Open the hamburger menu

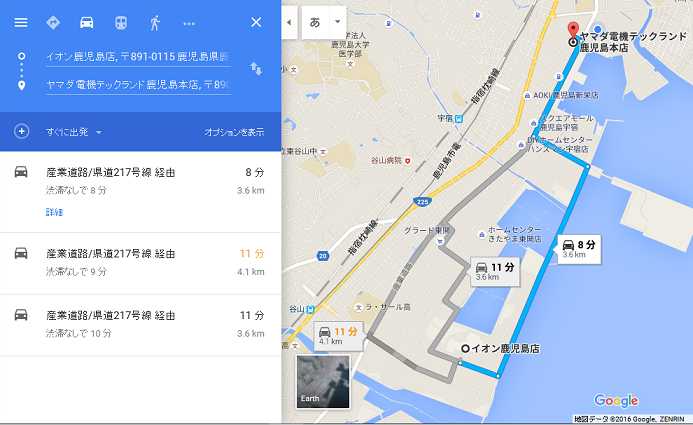(20, 22)
